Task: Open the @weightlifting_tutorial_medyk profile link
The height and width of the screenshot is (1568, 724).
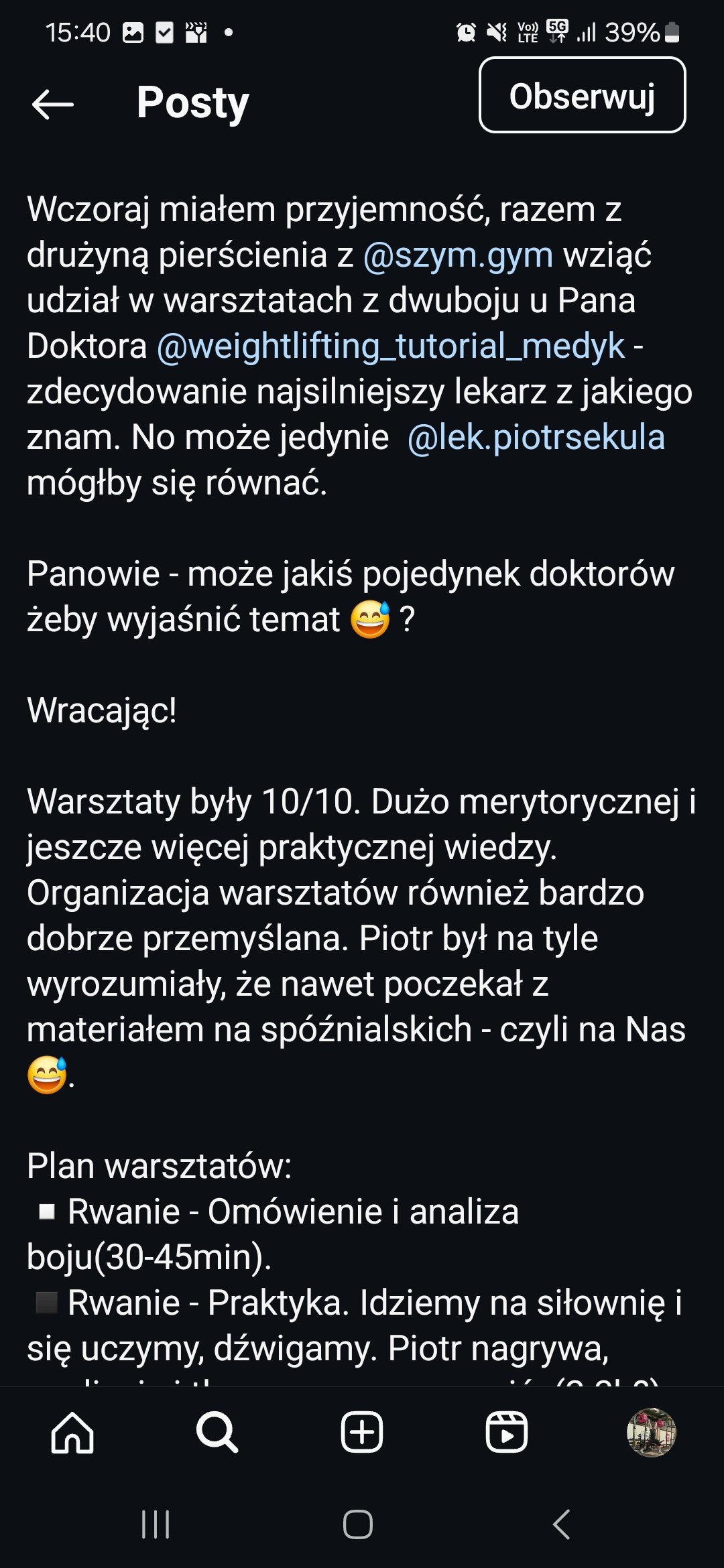Action: [391, 346]
